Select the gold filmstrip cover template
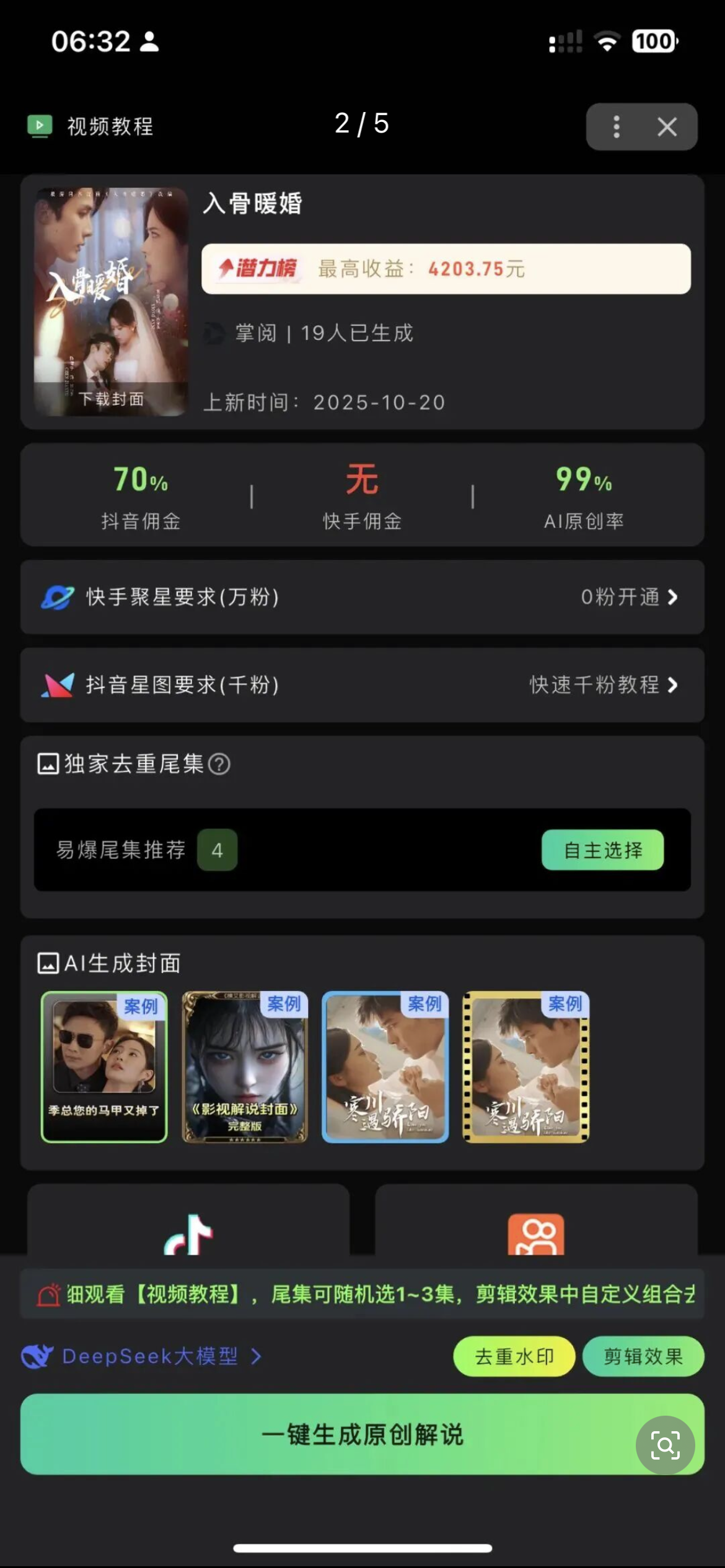This screenshot has height=1568, width=725. click(x=526, y=1066)
